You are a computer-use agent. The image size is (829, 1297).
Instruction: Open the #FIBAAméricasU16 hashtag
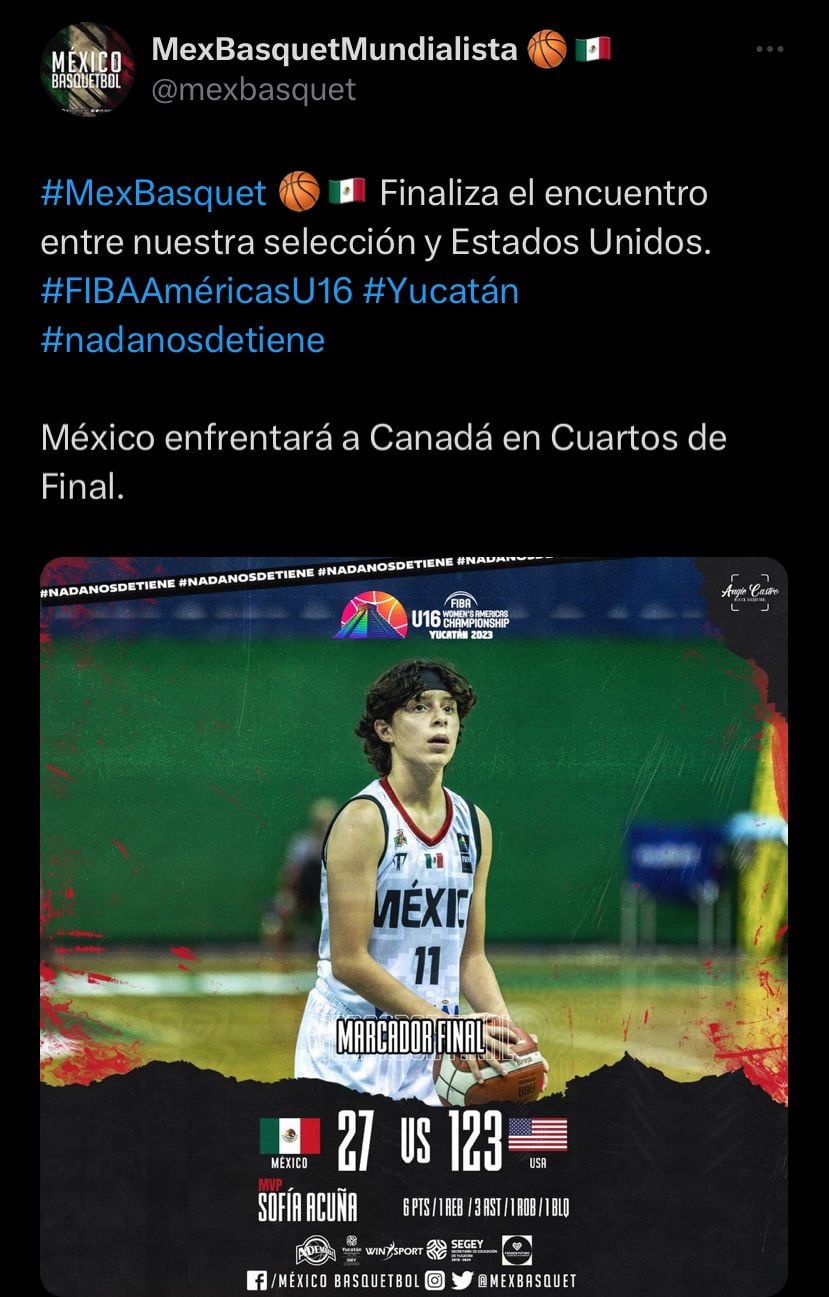pyautogui.click(x=197, y=290)
